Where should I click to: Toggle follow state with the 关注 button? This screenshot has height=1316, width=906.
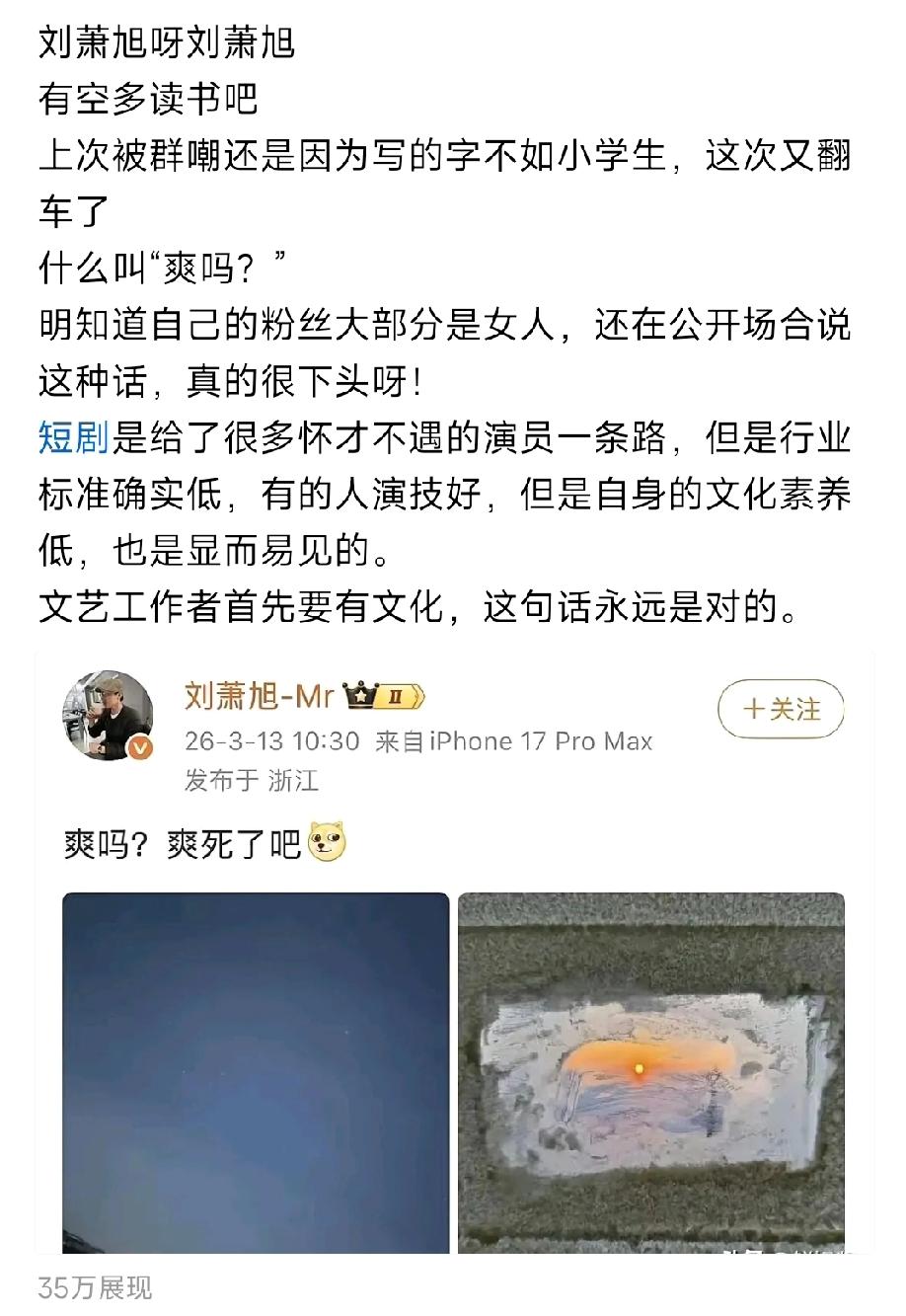pos(780,710)
